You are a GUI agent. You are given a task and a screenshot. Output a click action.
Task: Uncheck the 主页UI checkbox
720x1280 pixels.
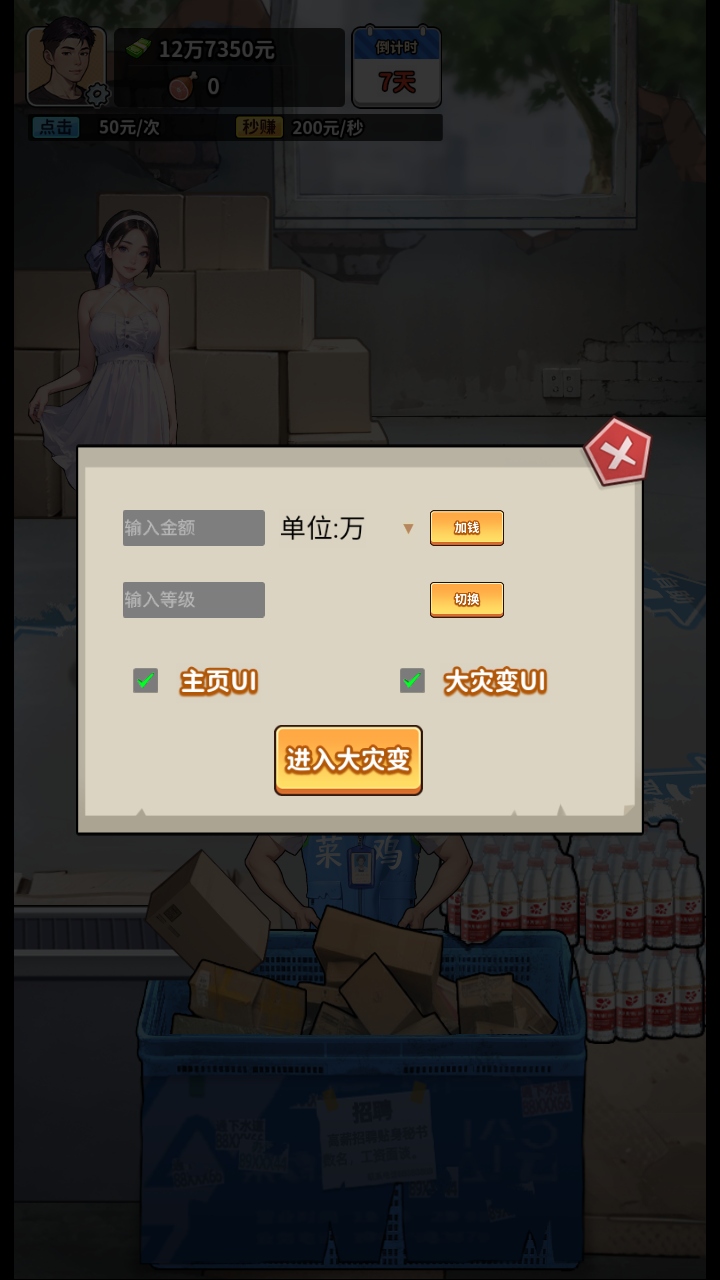pos(146,681)
